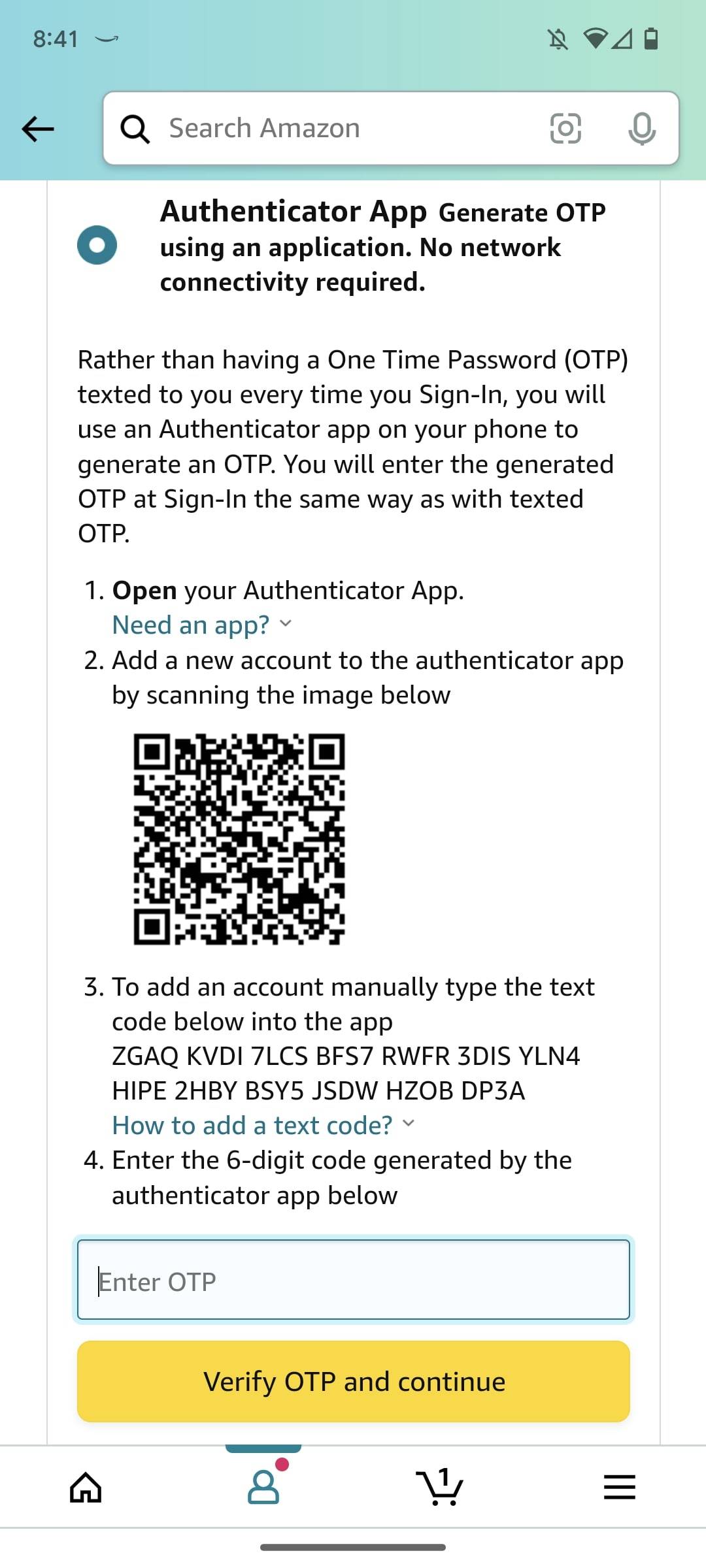Start voice search with the microphone

(x=641, y=128)
